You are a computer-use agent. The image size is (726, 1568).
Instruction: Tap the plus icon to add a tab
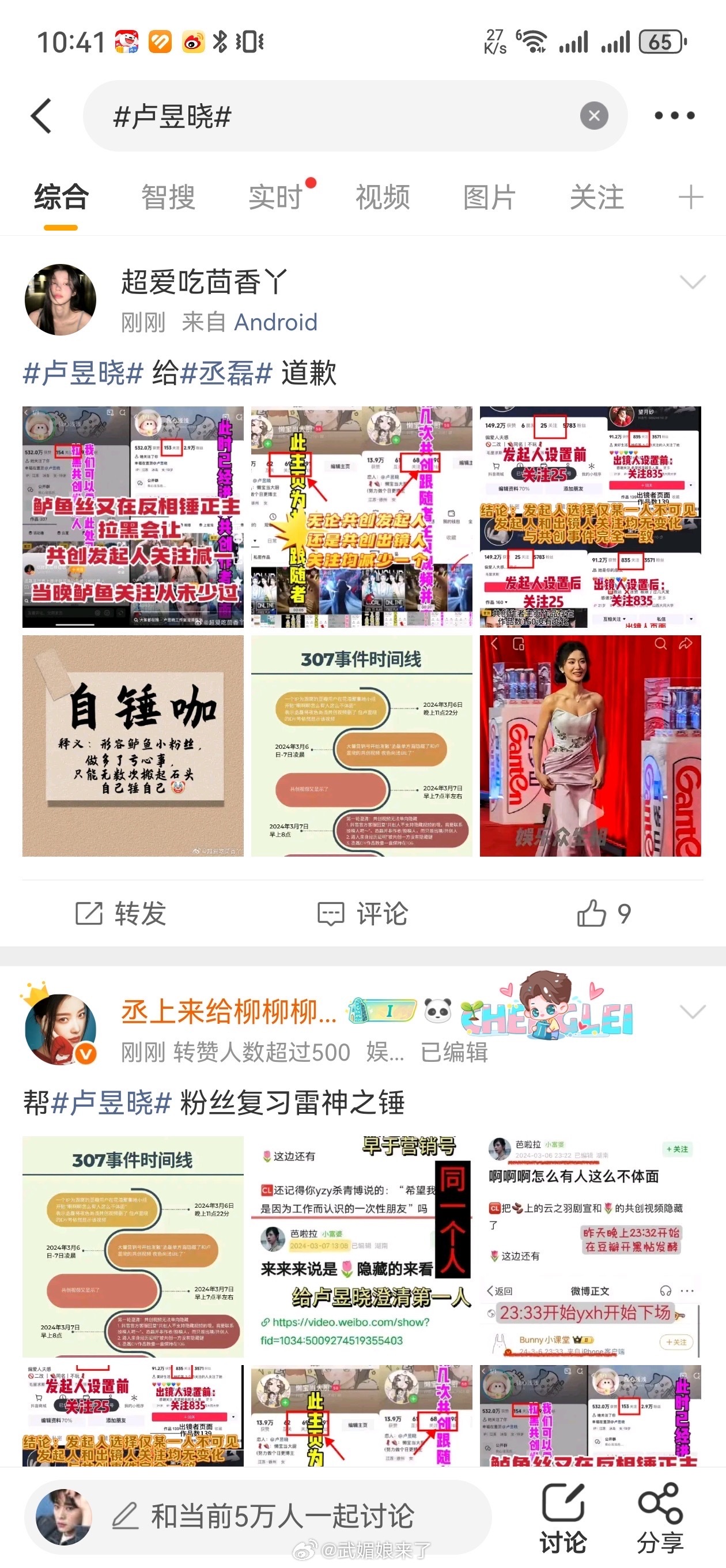[691, 197]
